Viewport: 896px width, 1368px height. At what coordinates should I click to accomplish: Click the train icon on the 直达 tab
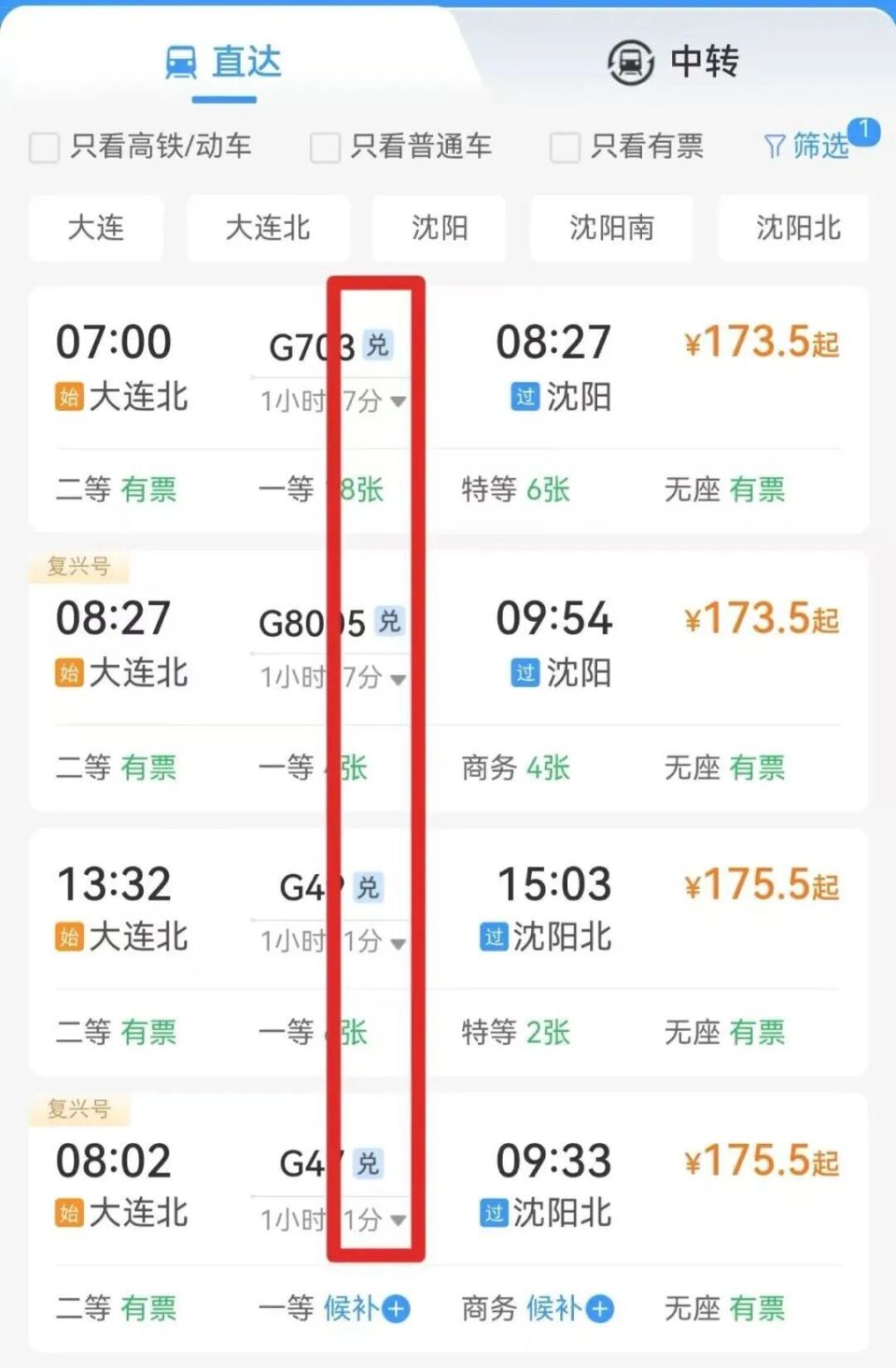tap(183, 62)
